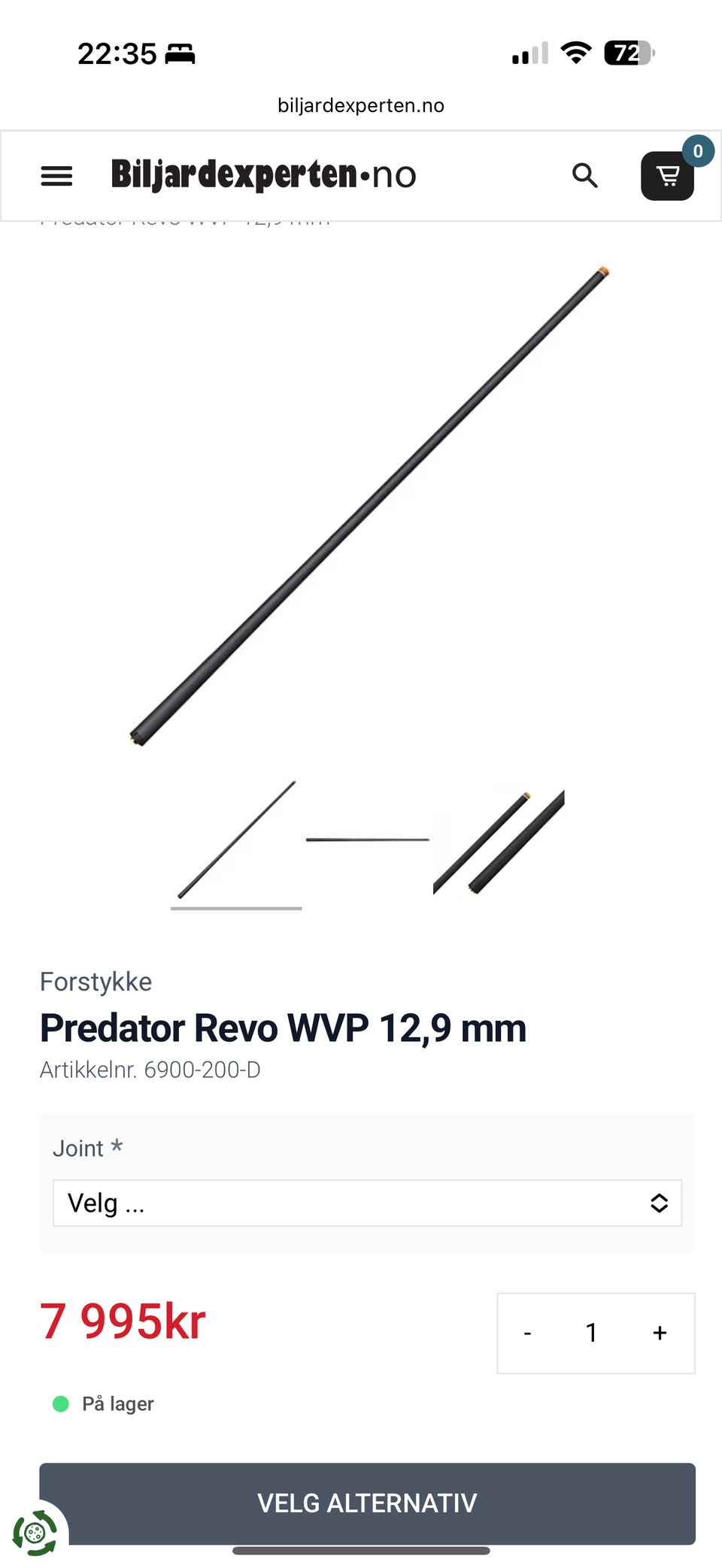Open the main product image
Viewport: 722px width, 1568px height.
pos(369,506)
